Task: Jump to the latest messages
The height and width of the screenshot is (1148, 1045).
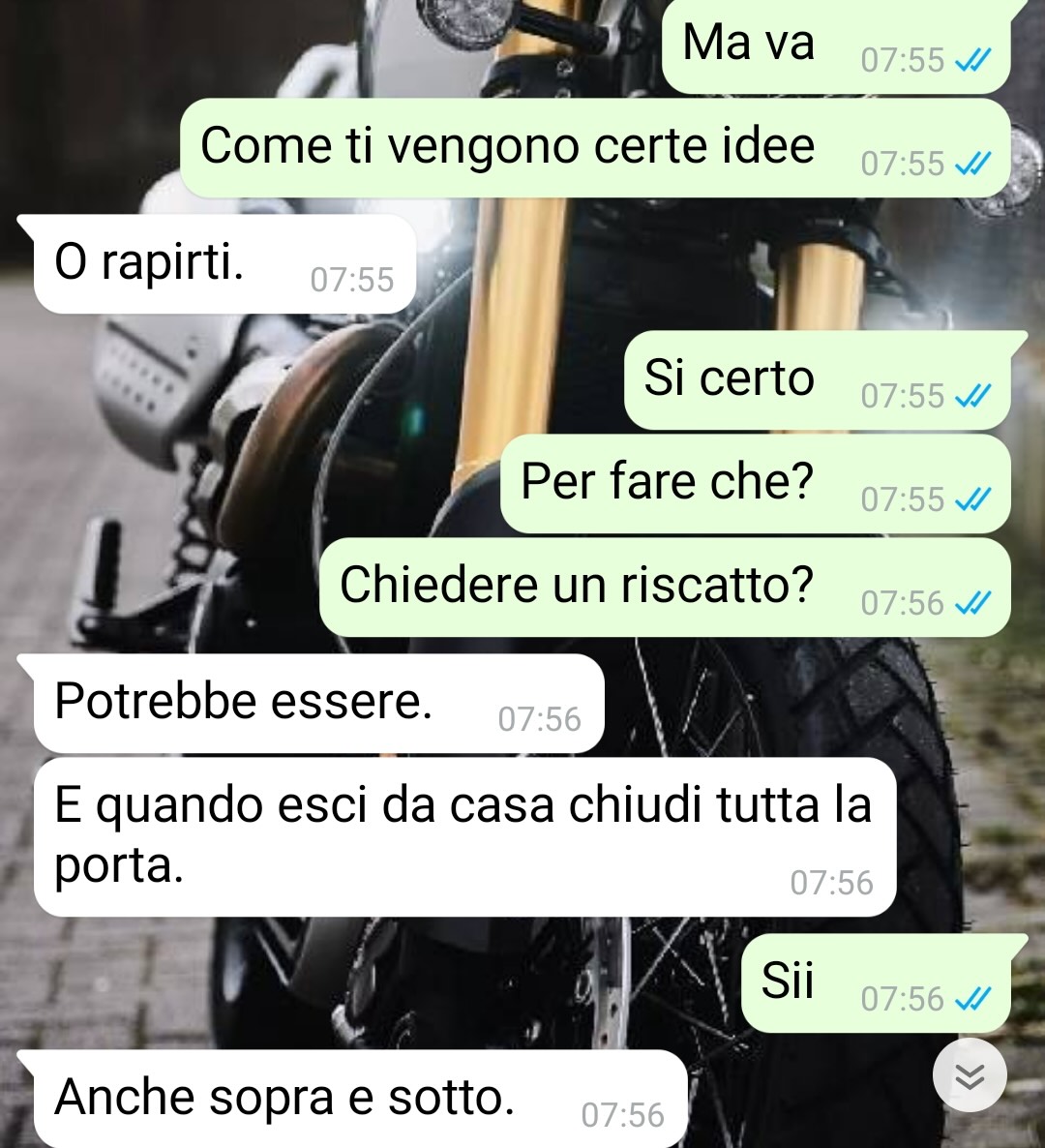Action: tap(970, 1075)
